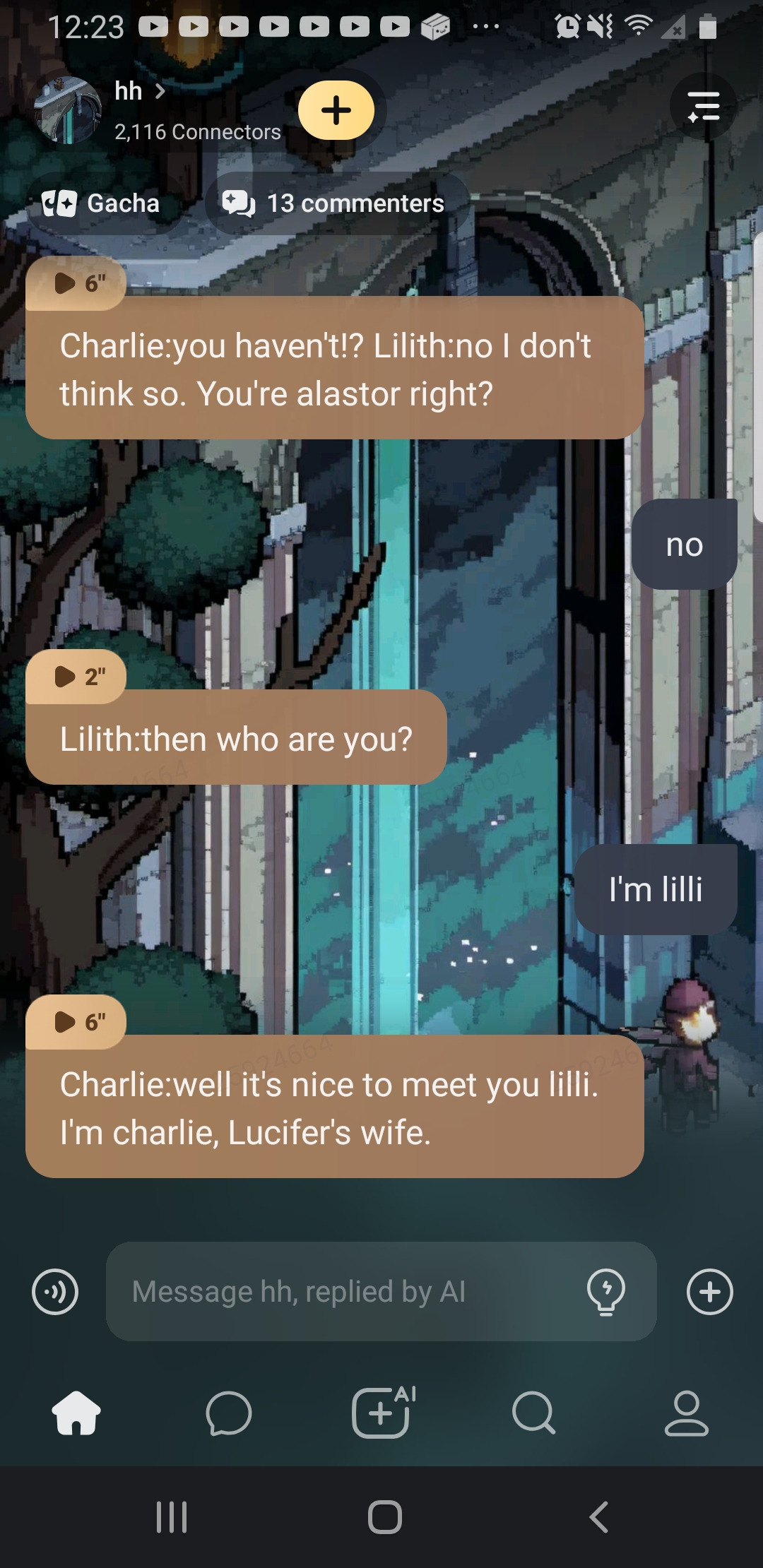Screen dimensions: 763x1568
Task: View the 13 commenters
Action: point(335,203)
